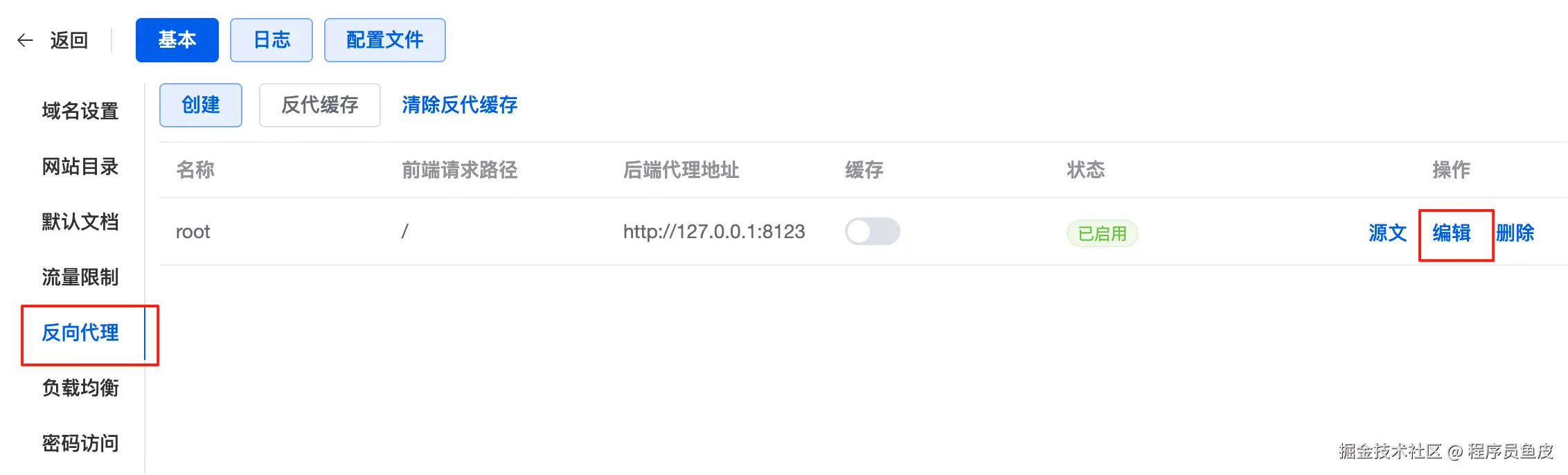Toggle cache switch for root proxy

click(x=872, y=231)
